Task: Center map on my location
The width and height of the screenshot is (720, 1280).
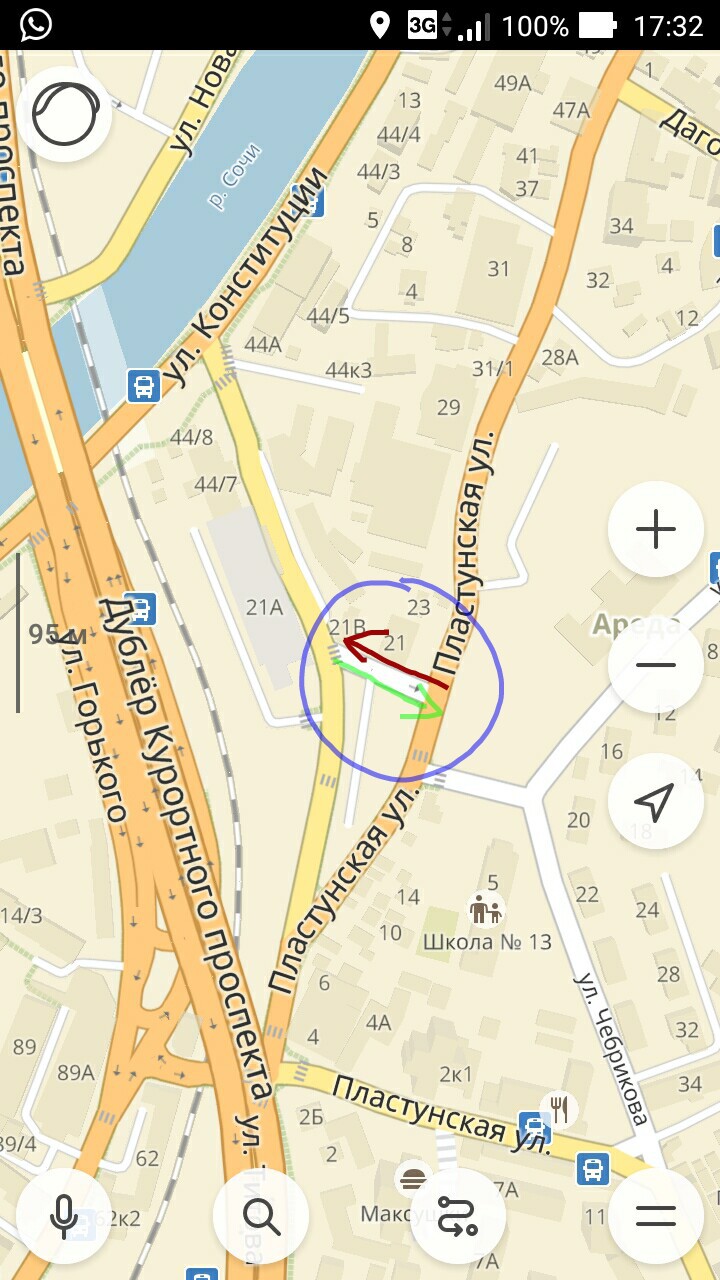Action: 656,801
